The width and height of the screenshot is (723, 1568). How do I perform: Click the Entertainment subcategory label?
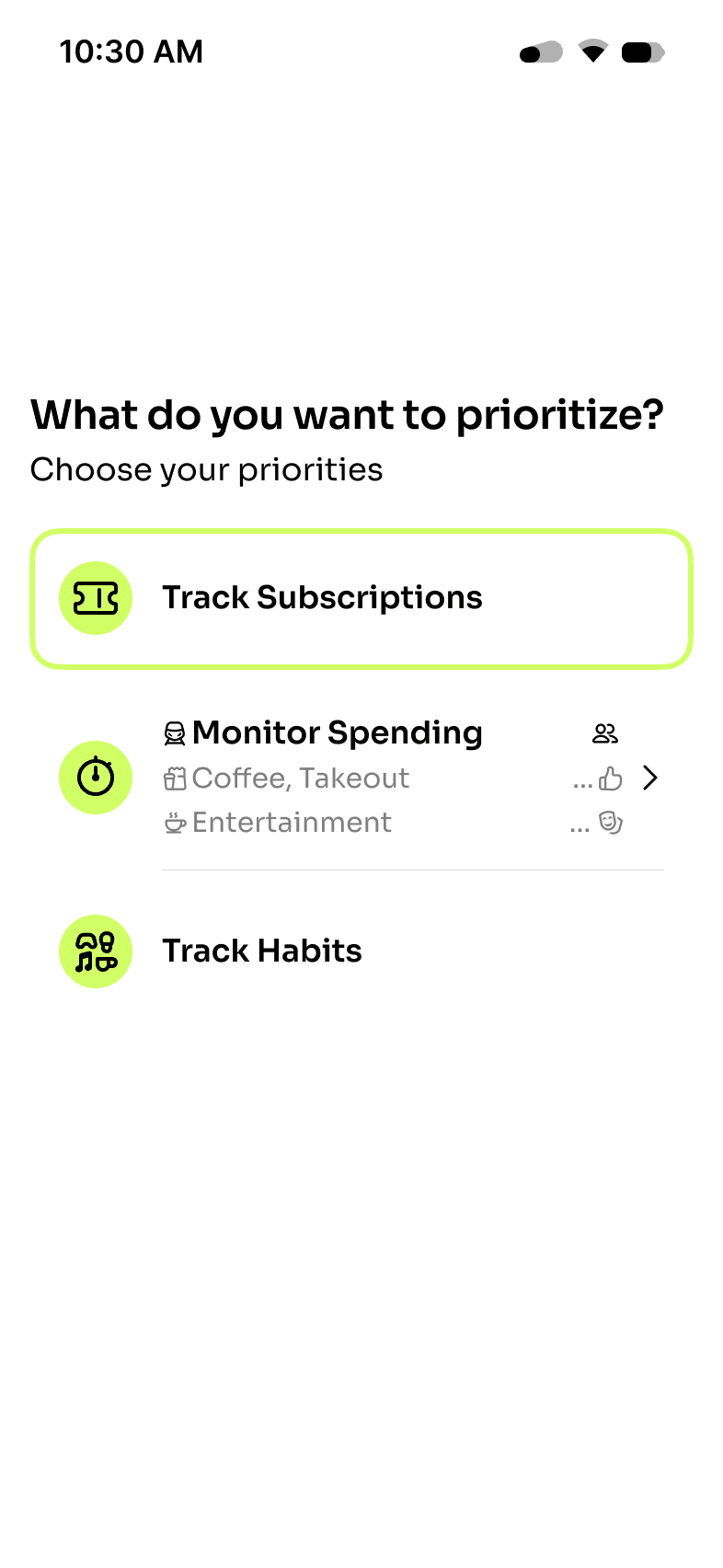(293, 823)
